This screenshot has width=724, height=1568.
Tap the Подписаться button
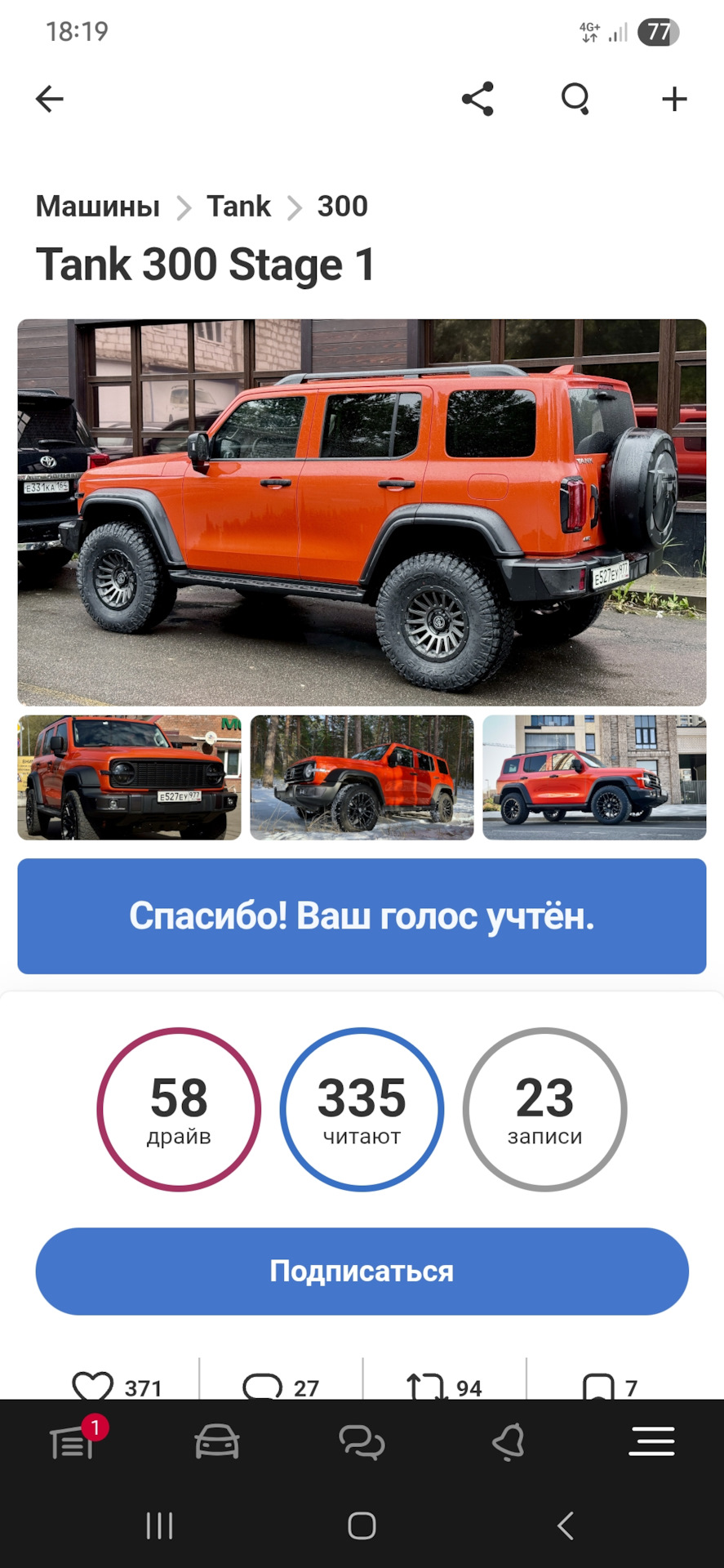point(362,1271)
